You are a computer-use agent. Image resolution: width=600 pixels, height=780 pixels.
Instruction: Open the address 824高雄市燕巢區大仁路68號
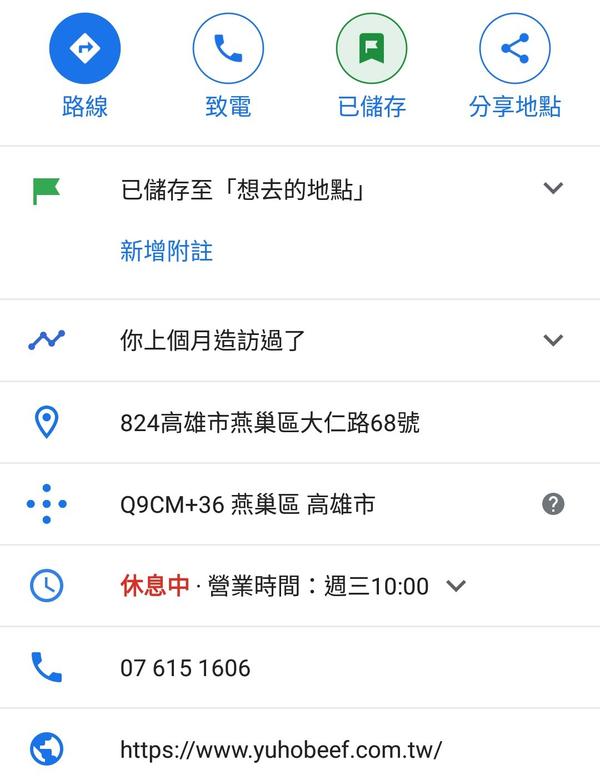[270, 422]
